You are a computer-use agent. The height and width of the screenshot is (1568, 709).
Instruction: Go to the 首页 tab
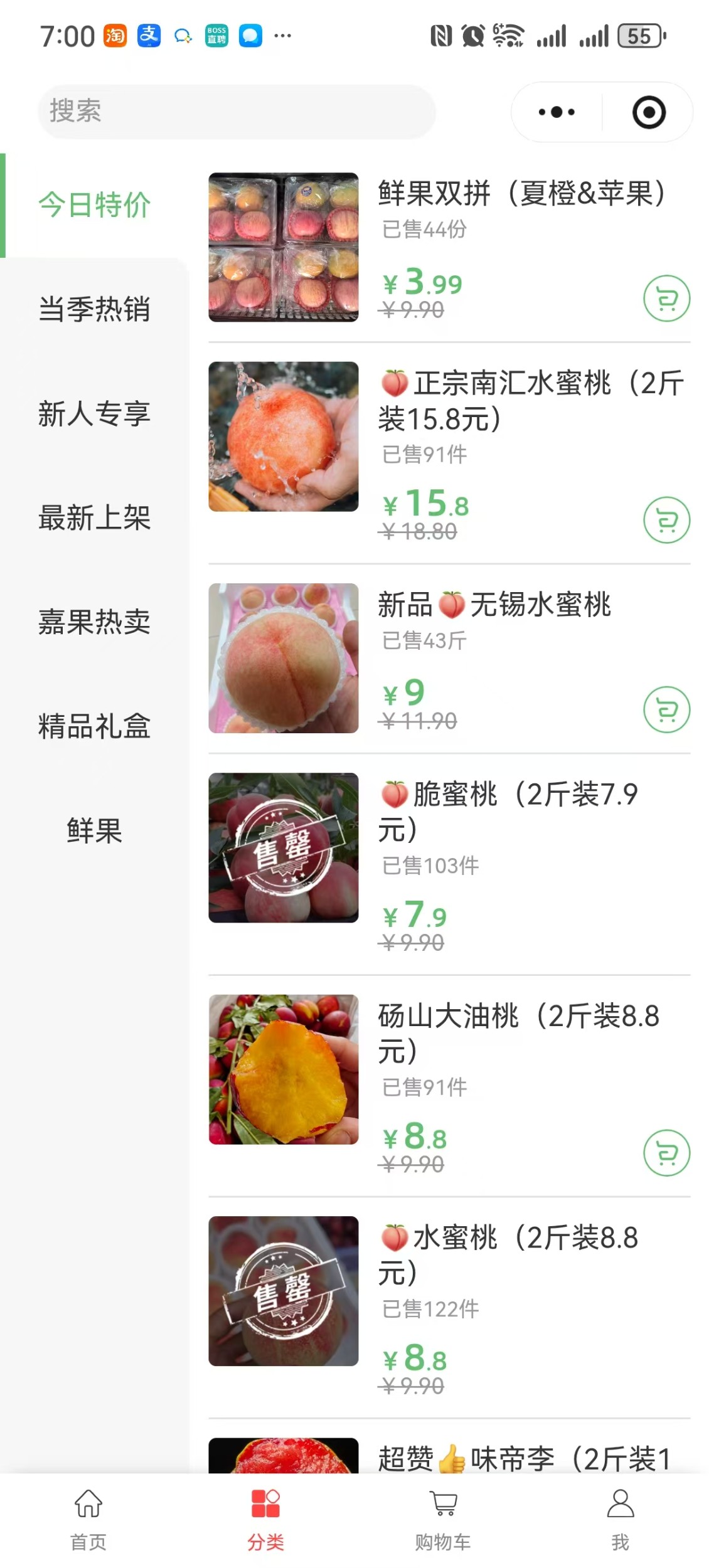pos(88,1520)
